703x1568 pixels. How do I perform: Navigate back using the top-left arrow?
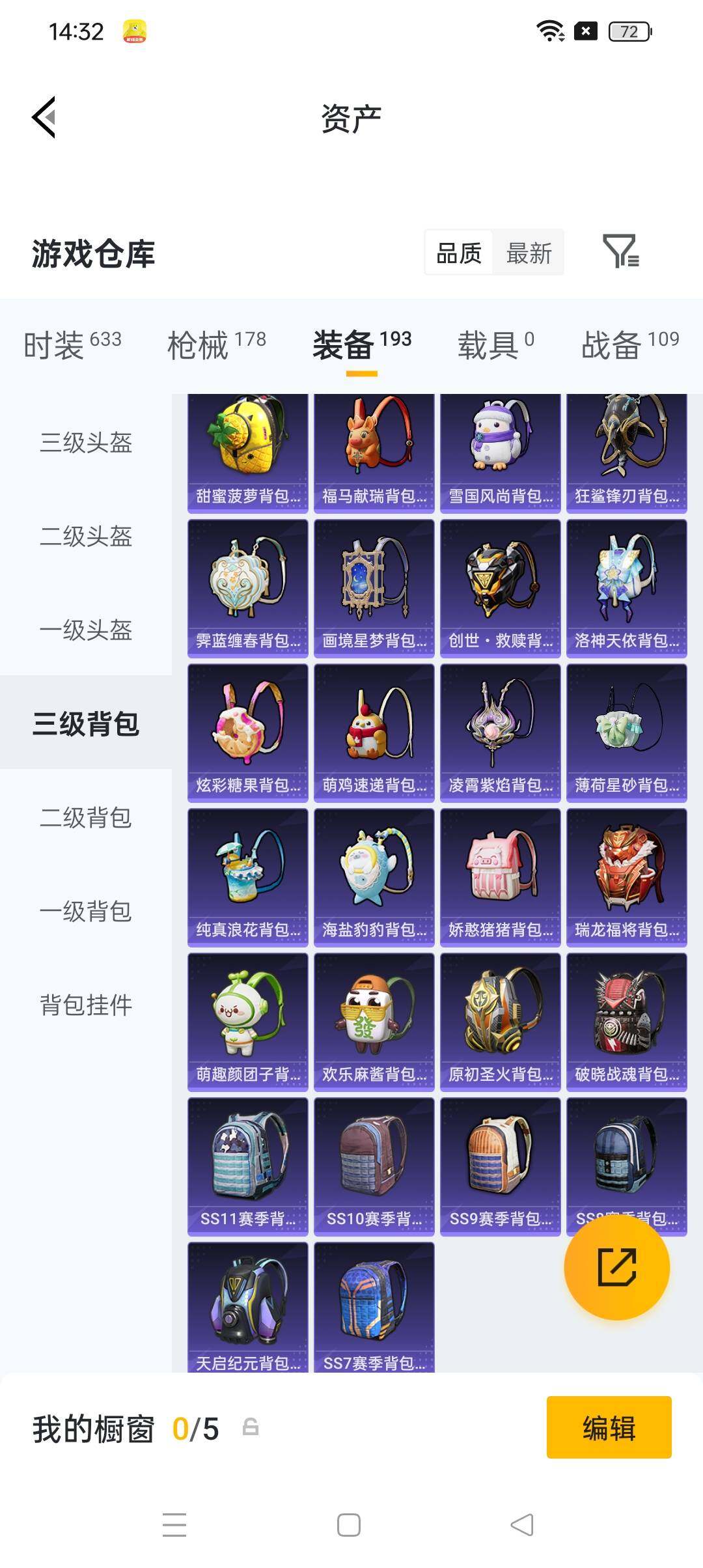[x=43, y=118]
